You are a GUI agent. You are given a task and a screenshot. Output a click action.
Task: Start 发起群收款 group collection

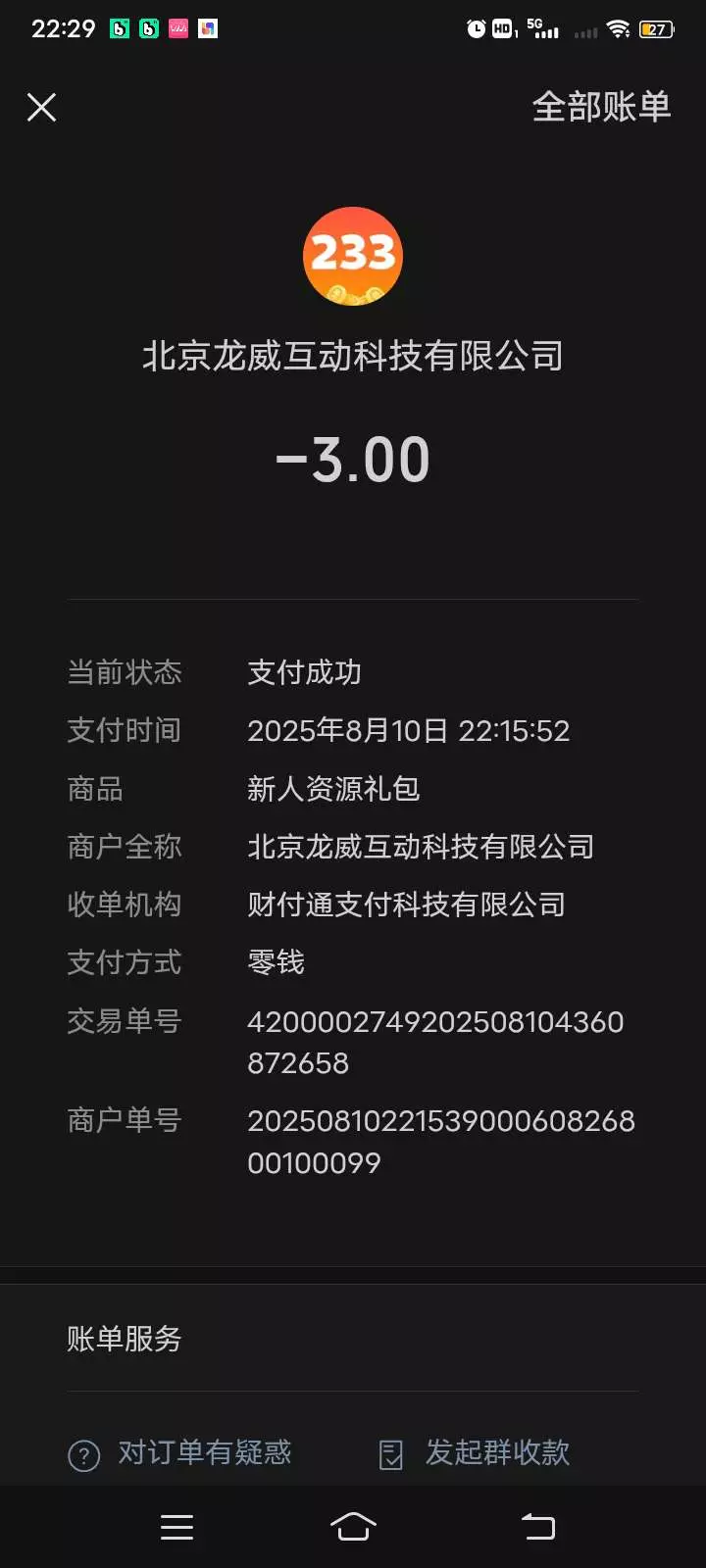click(476, 1453)
